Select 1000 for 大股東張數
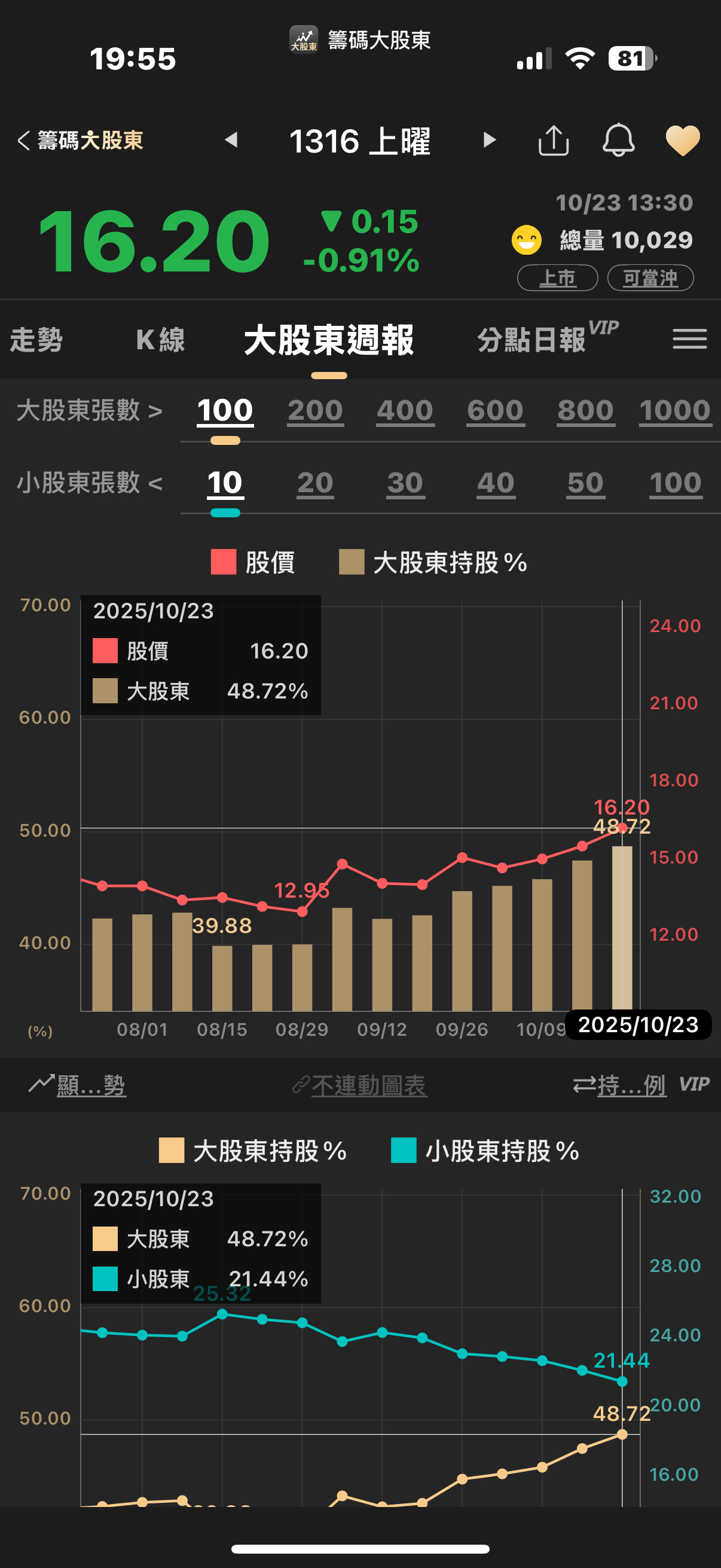 coord(675,410)
